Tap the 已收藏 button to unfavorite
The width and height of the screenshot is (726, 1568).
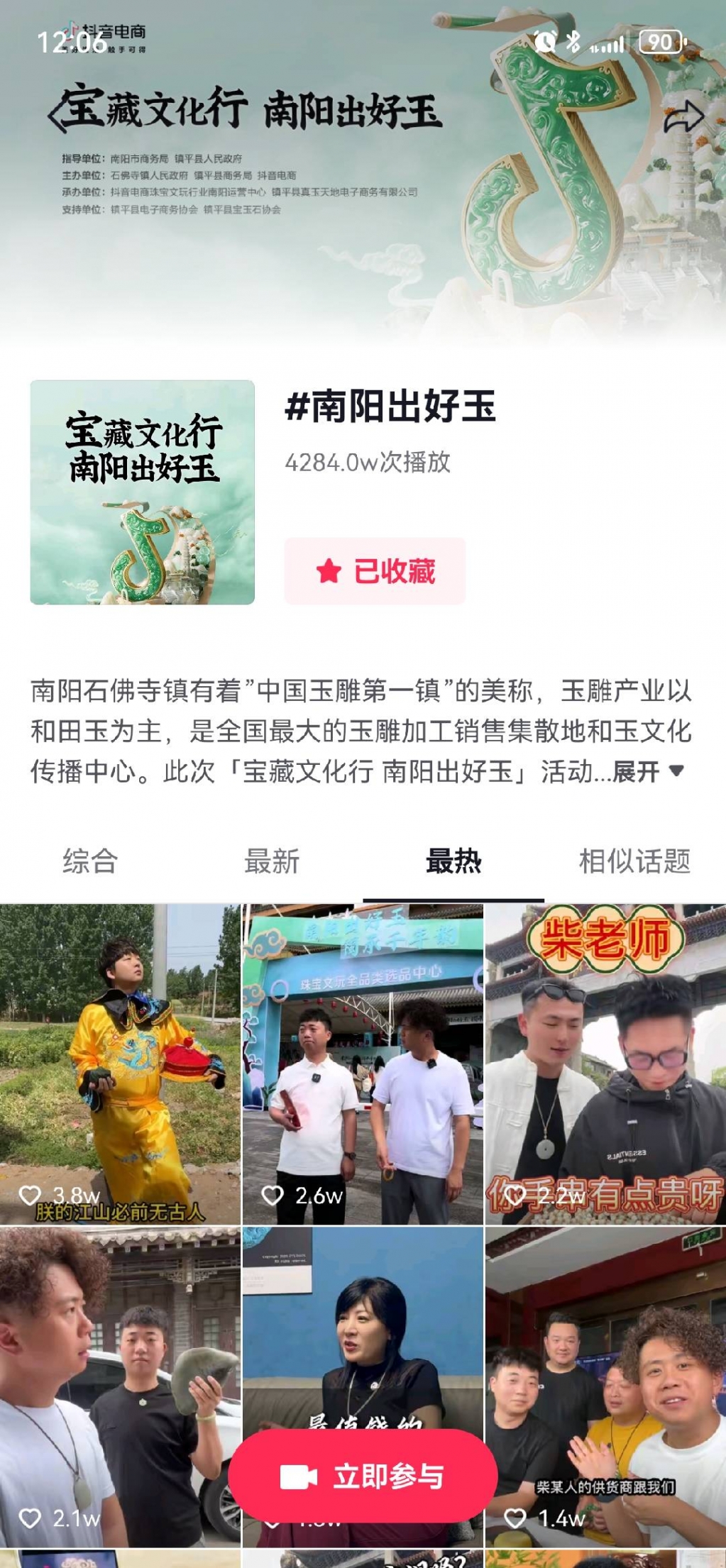coord(375,571)
